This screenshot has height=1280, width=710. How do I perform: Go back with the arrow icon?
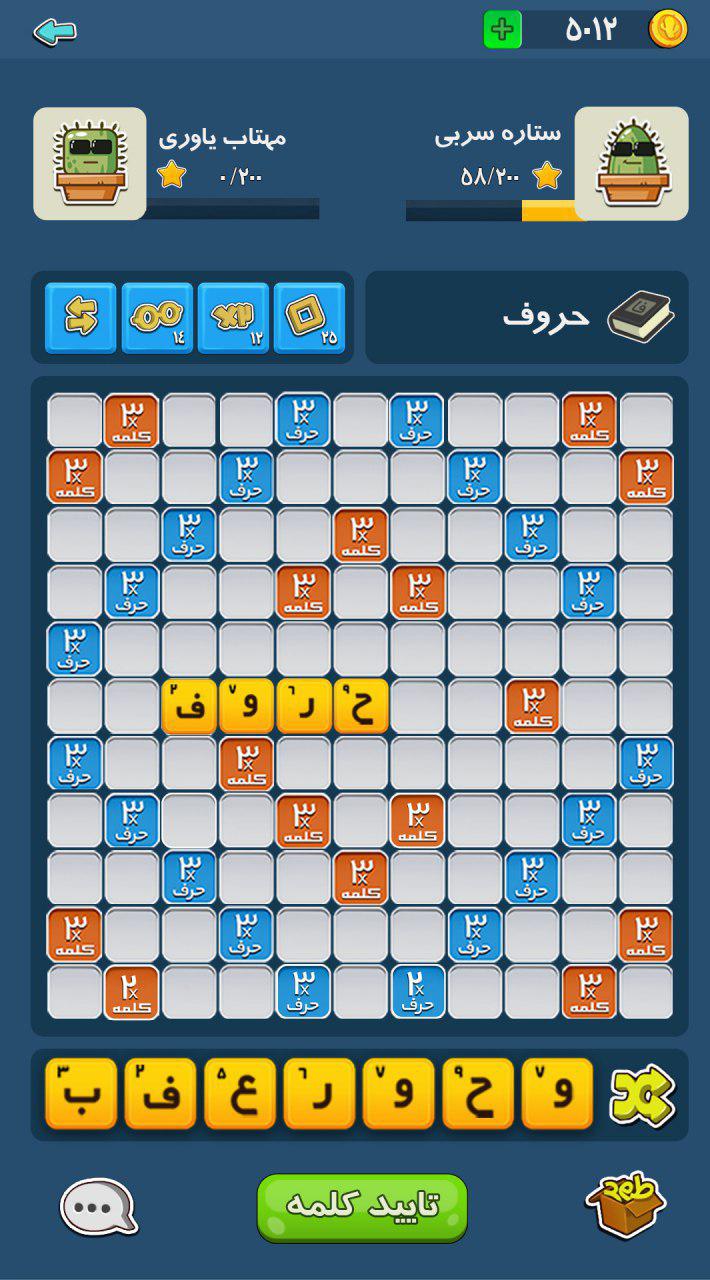[55, 31]
